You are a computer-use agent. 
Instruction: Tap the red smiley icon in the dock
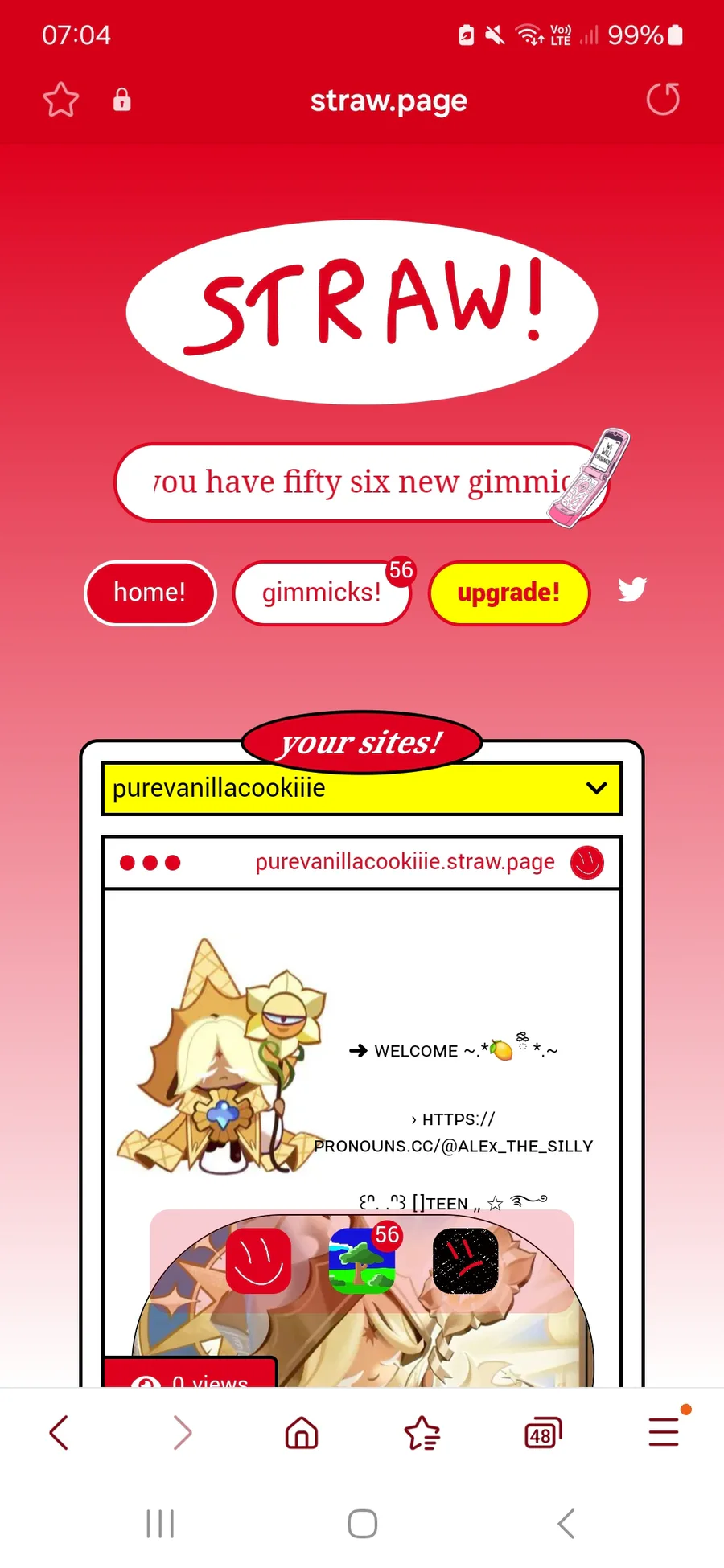[258, 1260]
